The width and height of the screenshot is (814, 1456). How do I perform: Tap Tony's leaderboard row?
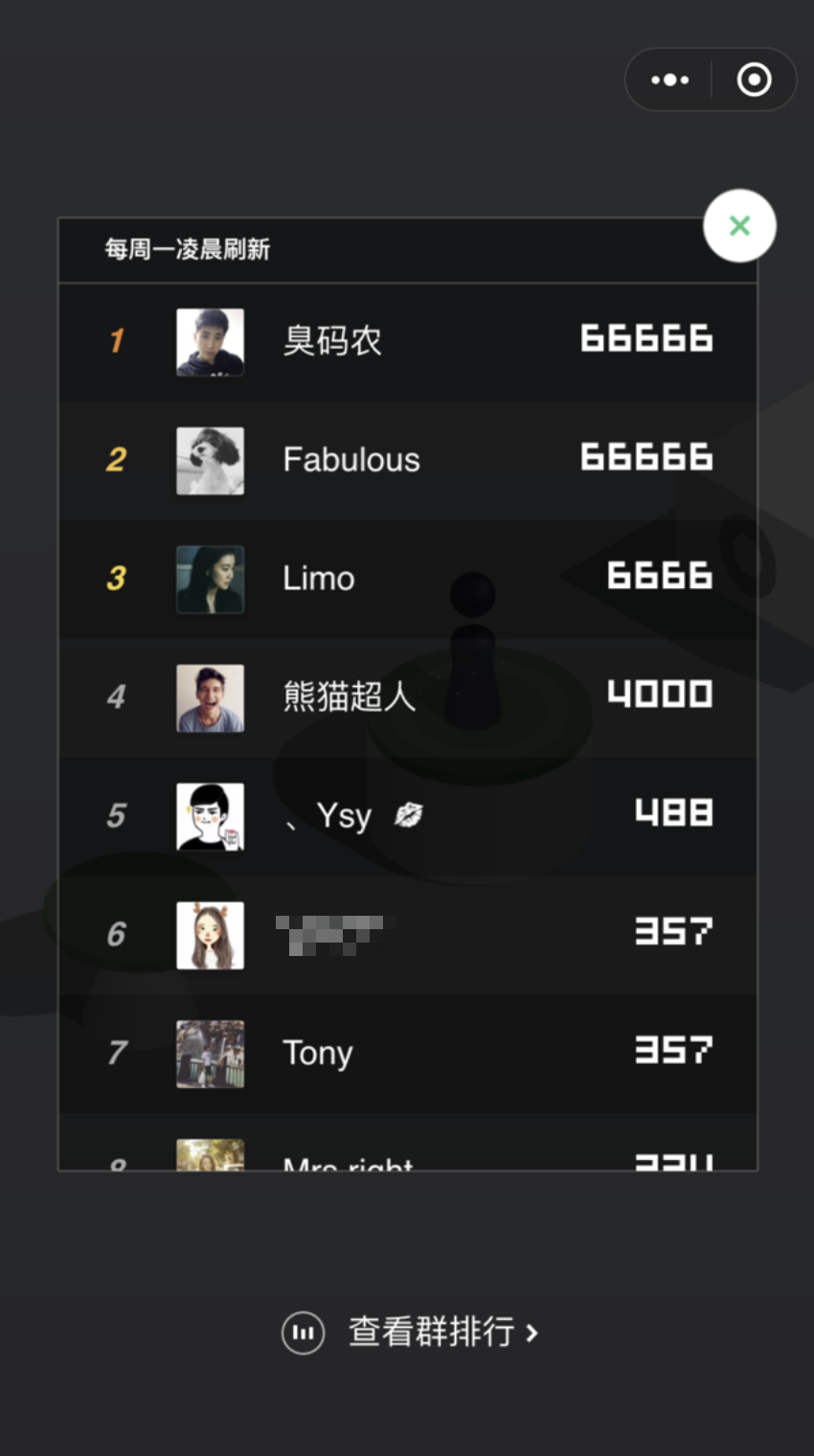(x=407, y=1054)
